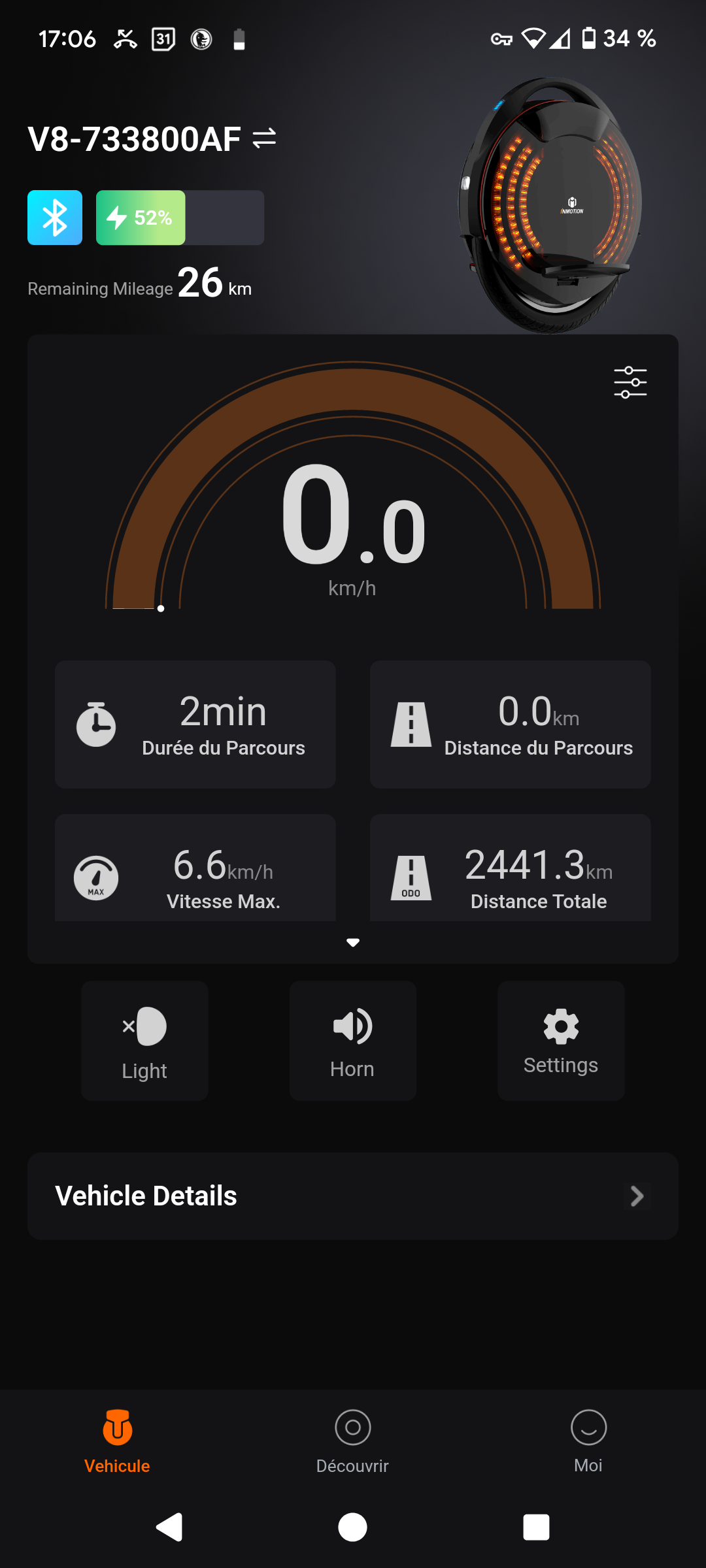The image size is (706, 1568).
Task: Expand the stats panel with the down arrow
Action: click(353, 942)
